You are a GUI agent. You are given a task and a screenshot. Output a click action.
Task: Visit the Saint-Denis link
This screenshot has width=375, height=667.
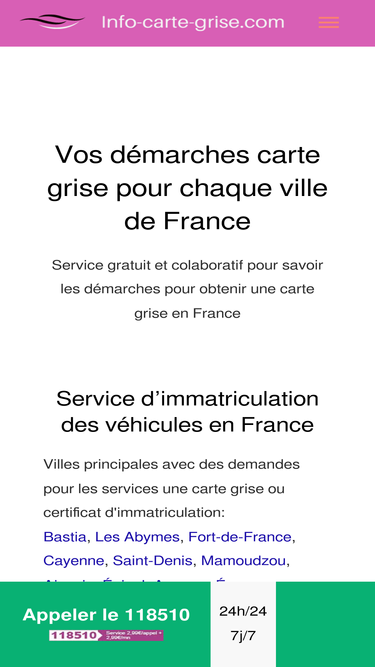click(152, 561)
